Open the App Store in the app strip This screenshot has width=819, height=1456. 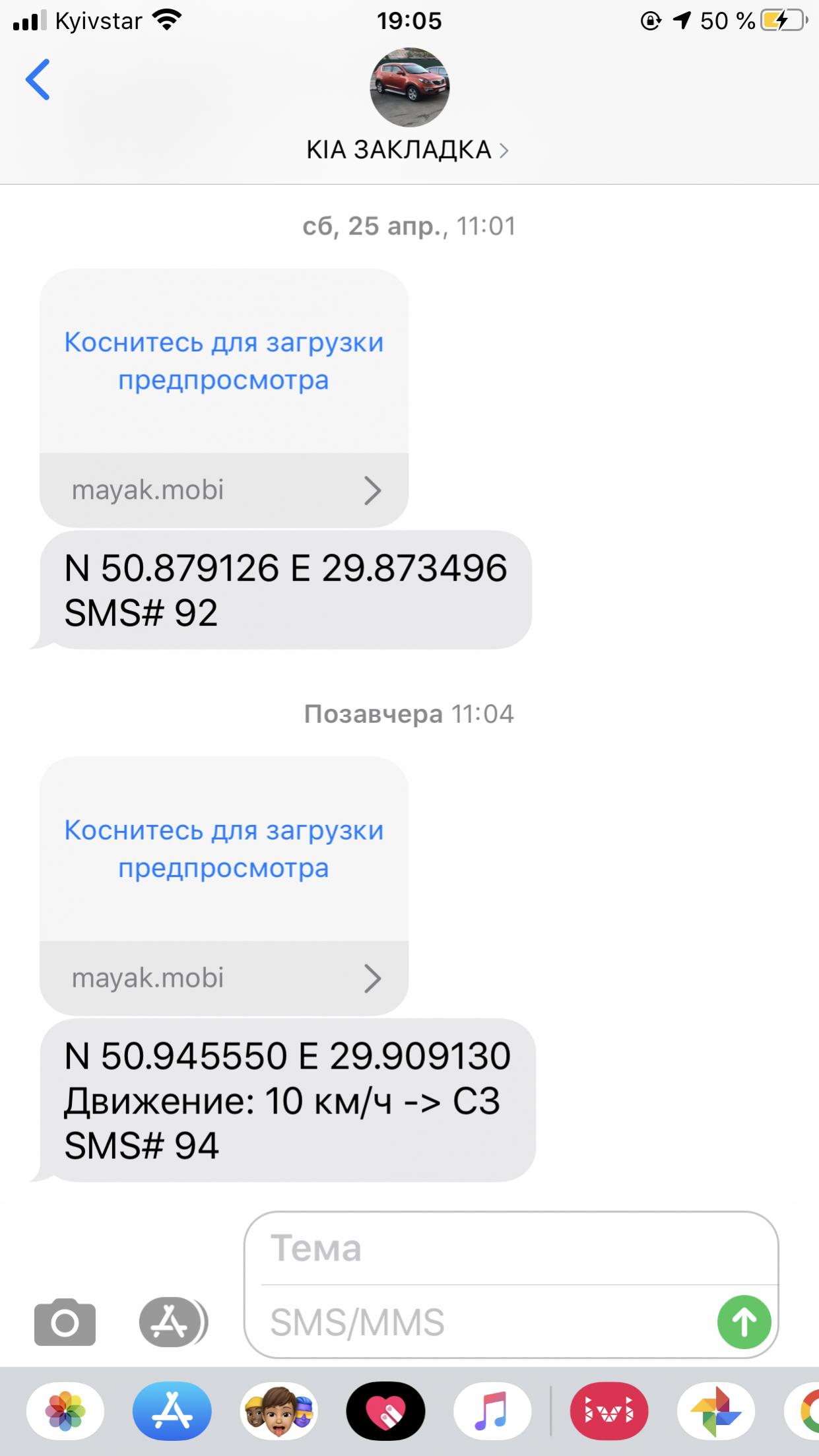point(172,1411)
